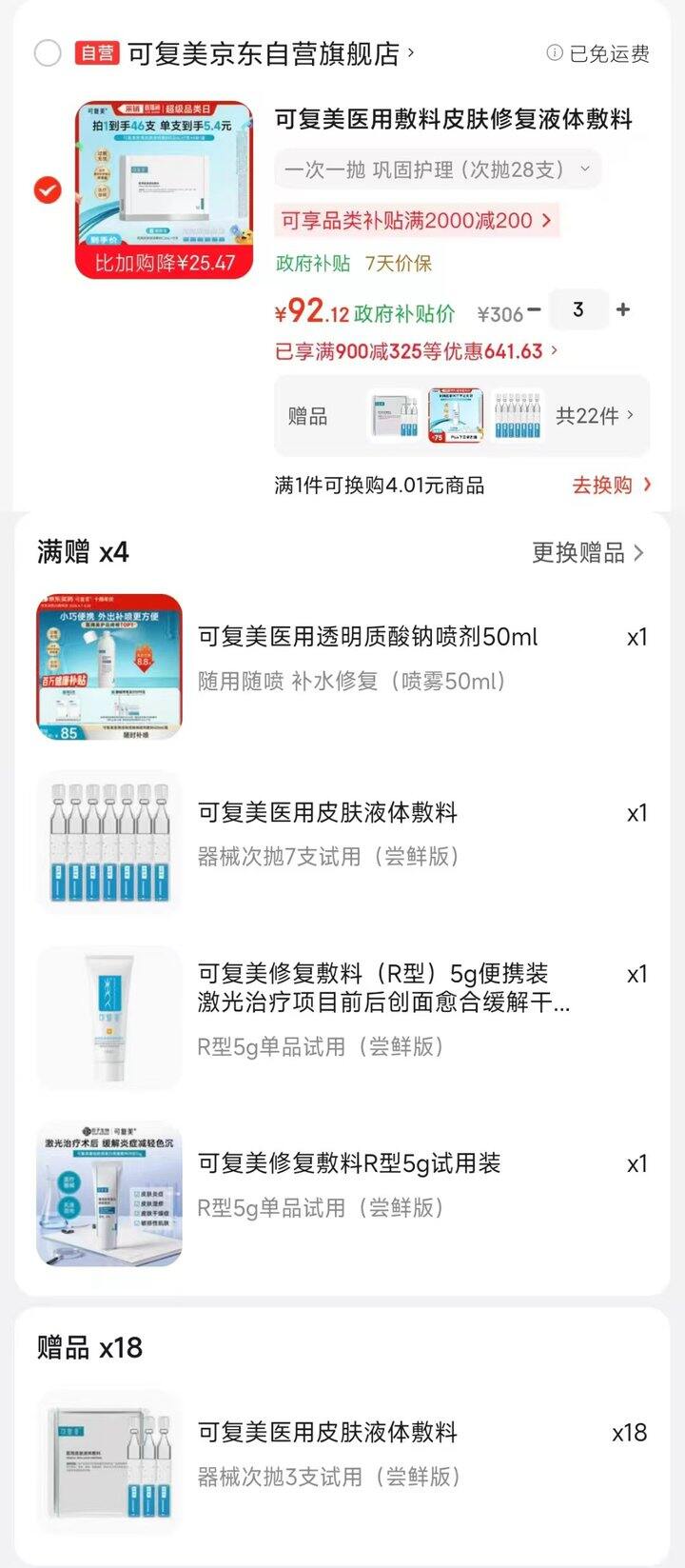
Task: View 已享满900减325 discount details
Action: coord(416,351)
